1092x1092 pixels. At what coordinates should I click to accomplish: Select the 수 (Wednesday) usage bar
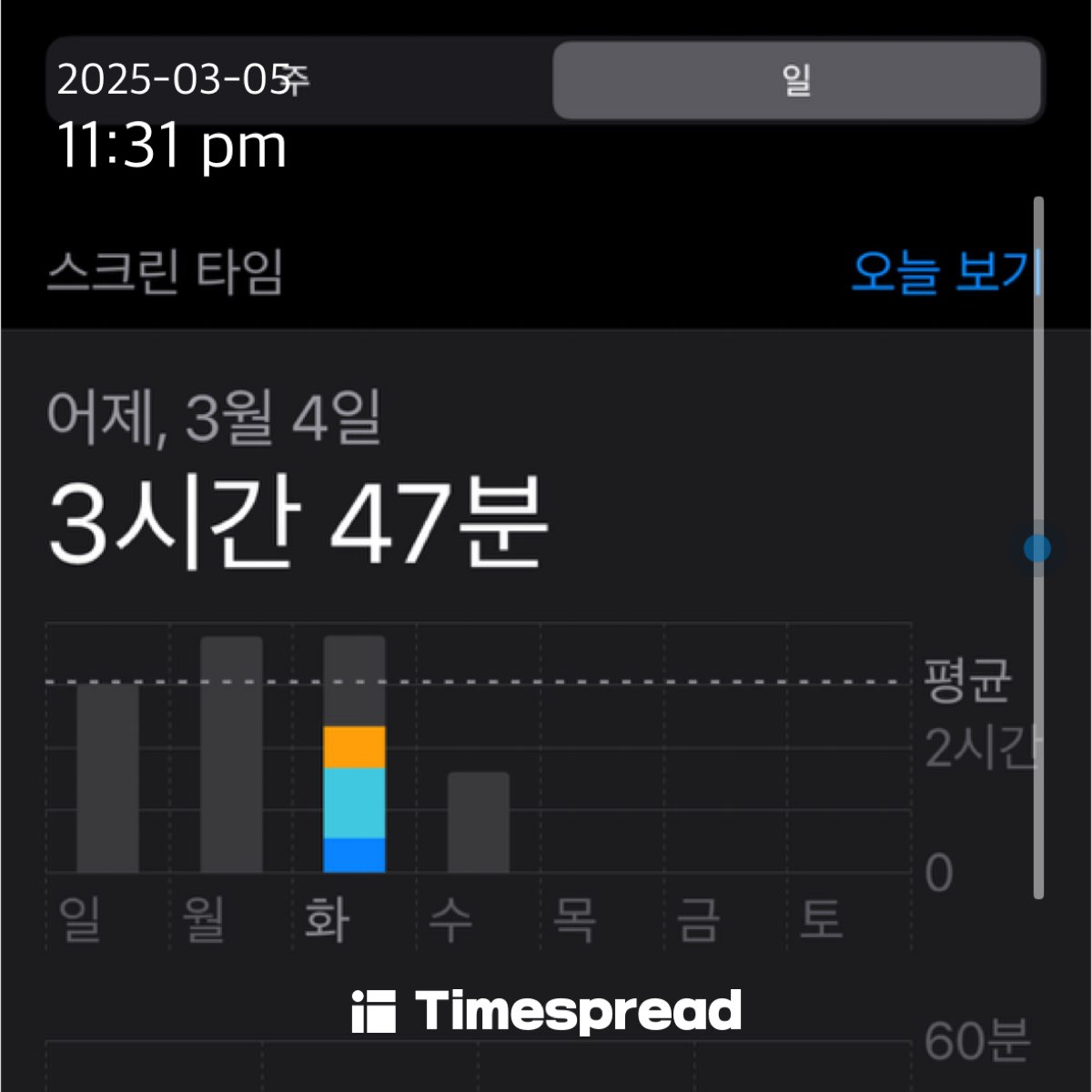pyautogui.click(x=478, y=823)
